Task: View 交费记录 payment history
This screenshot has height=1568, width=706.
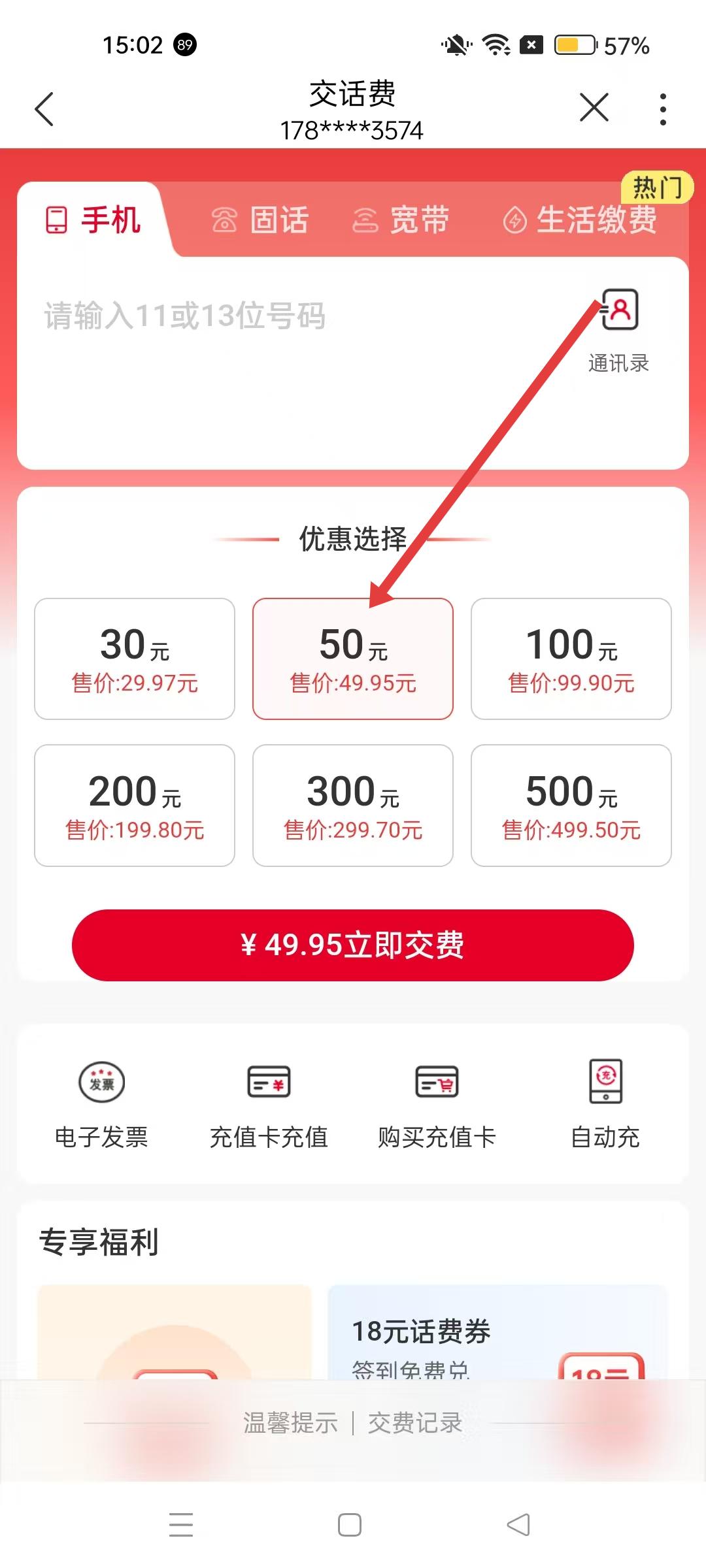Action: pos(415,1422)
